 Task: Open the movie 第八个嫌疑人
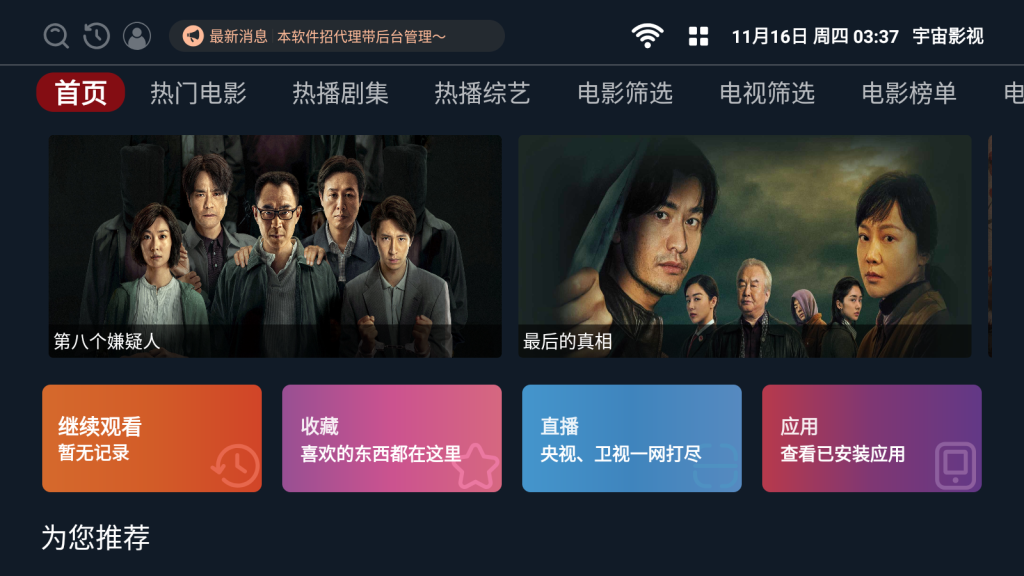point(275,246)
